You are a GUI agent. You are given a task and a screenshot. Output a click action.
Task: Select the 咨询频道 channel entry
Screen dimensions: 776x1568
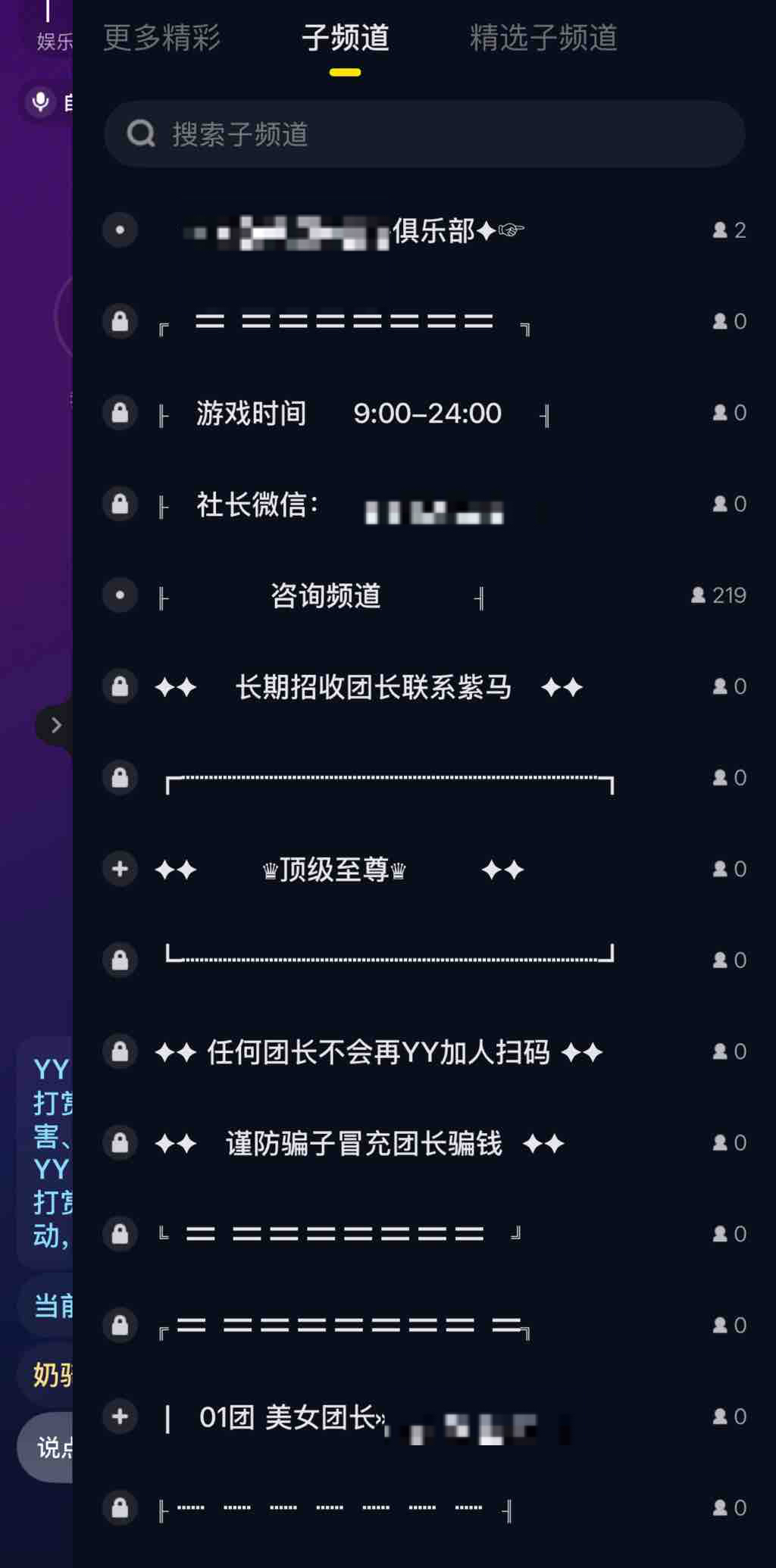click(x=326, y=595)
